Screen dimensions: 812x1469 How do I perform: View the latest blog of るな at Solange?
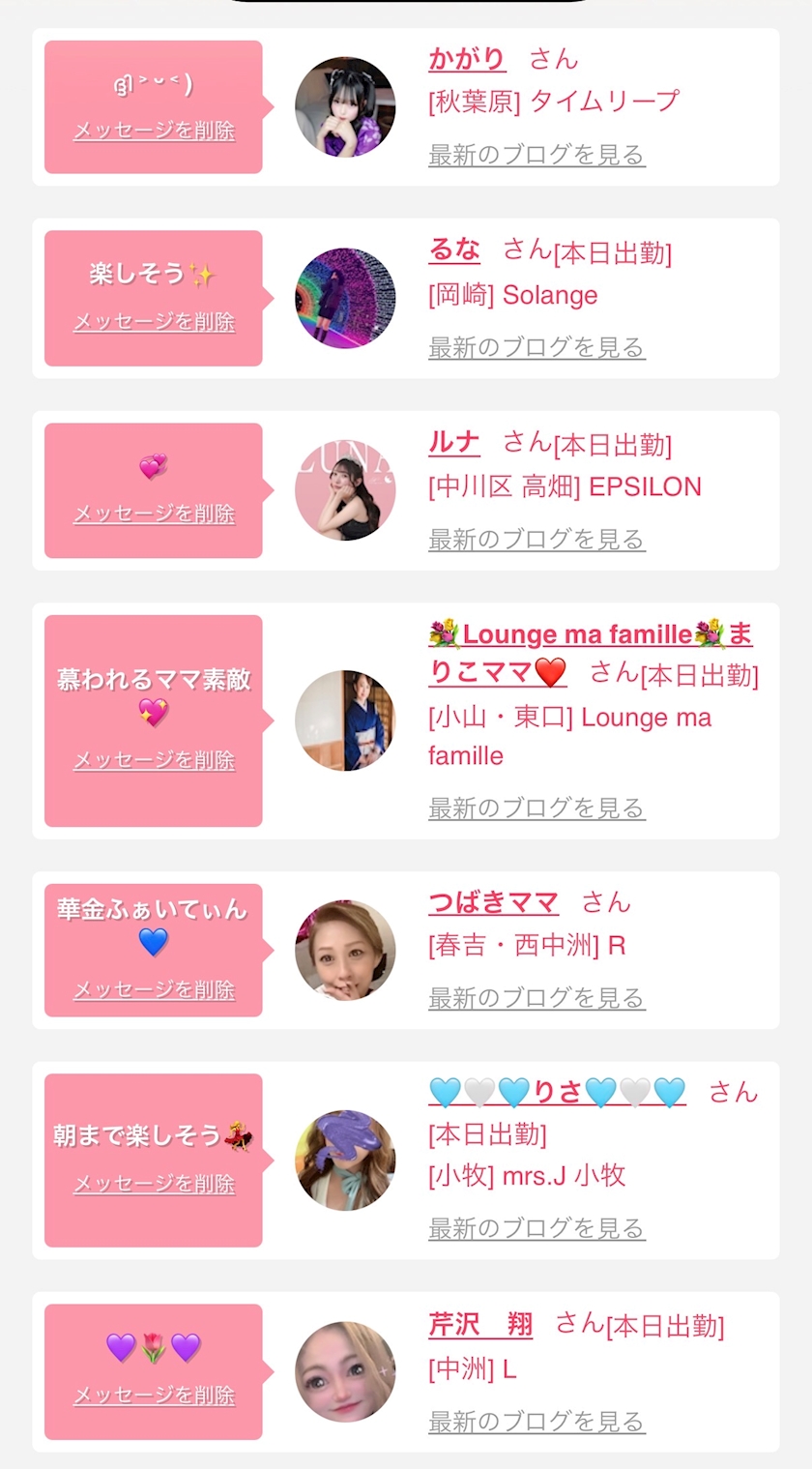[x=536, y=347]
